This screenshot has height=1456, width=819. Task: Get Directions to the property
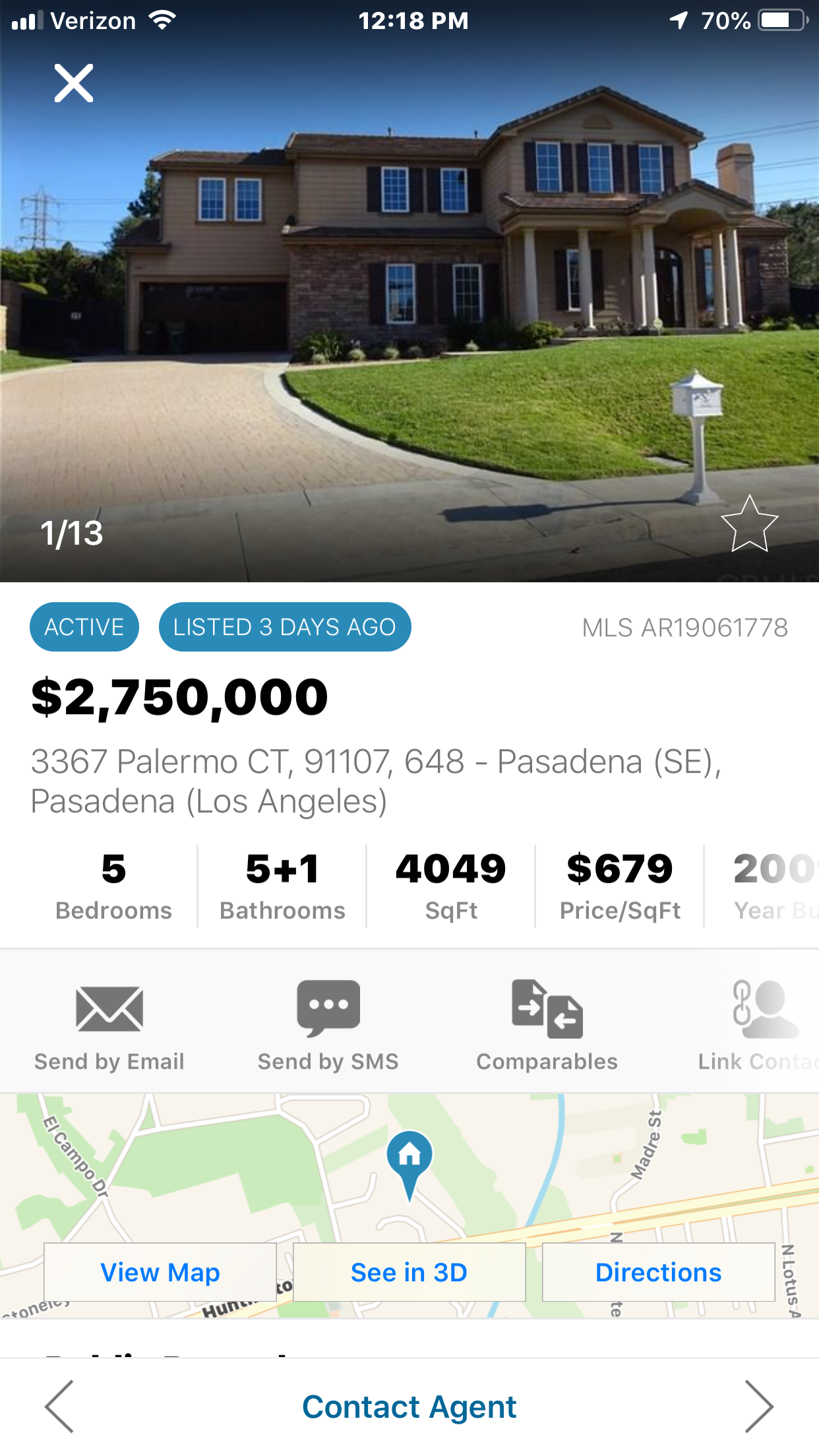pos(658,1272)
